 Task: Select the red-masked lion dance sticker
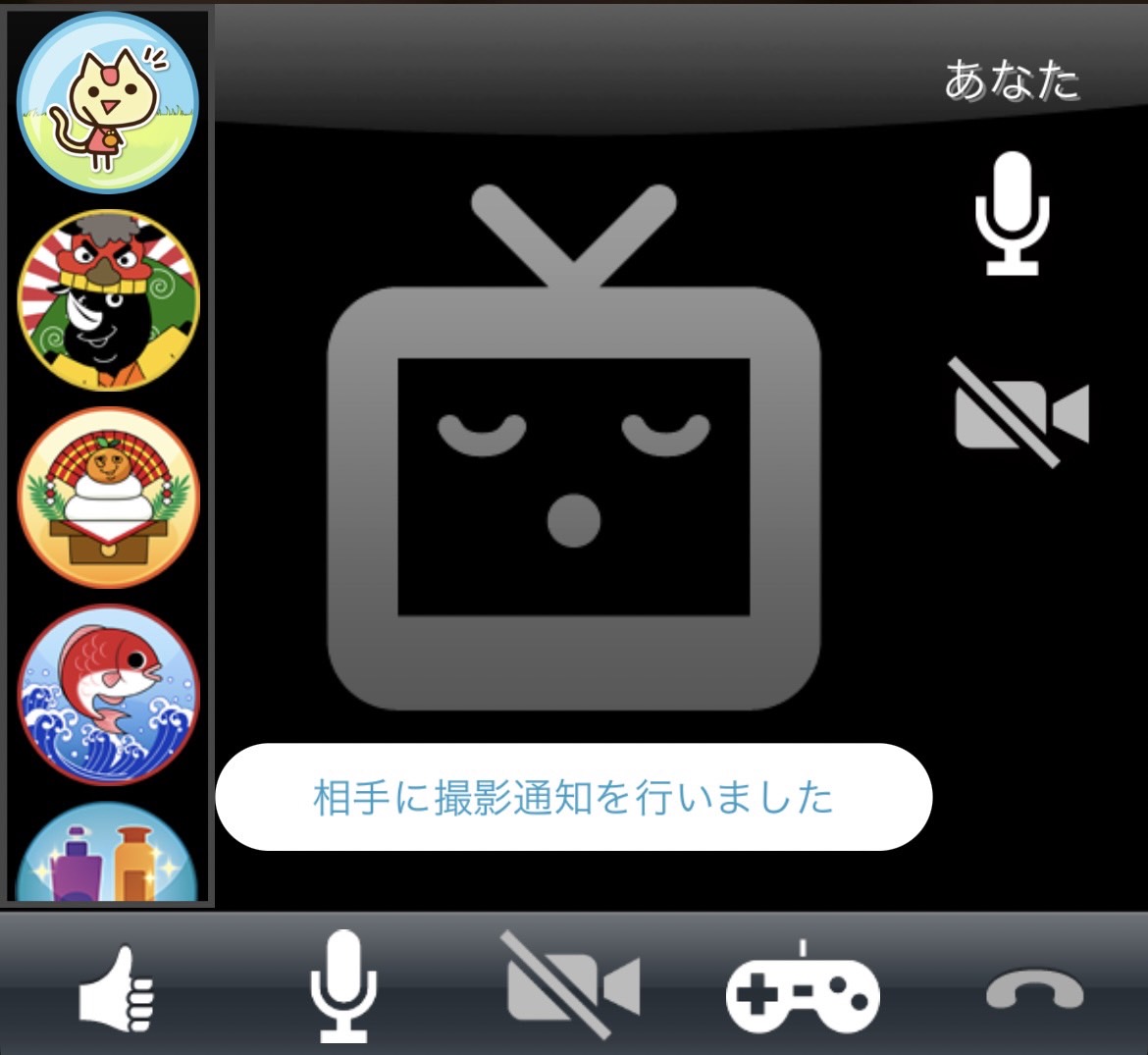[108, 301]
